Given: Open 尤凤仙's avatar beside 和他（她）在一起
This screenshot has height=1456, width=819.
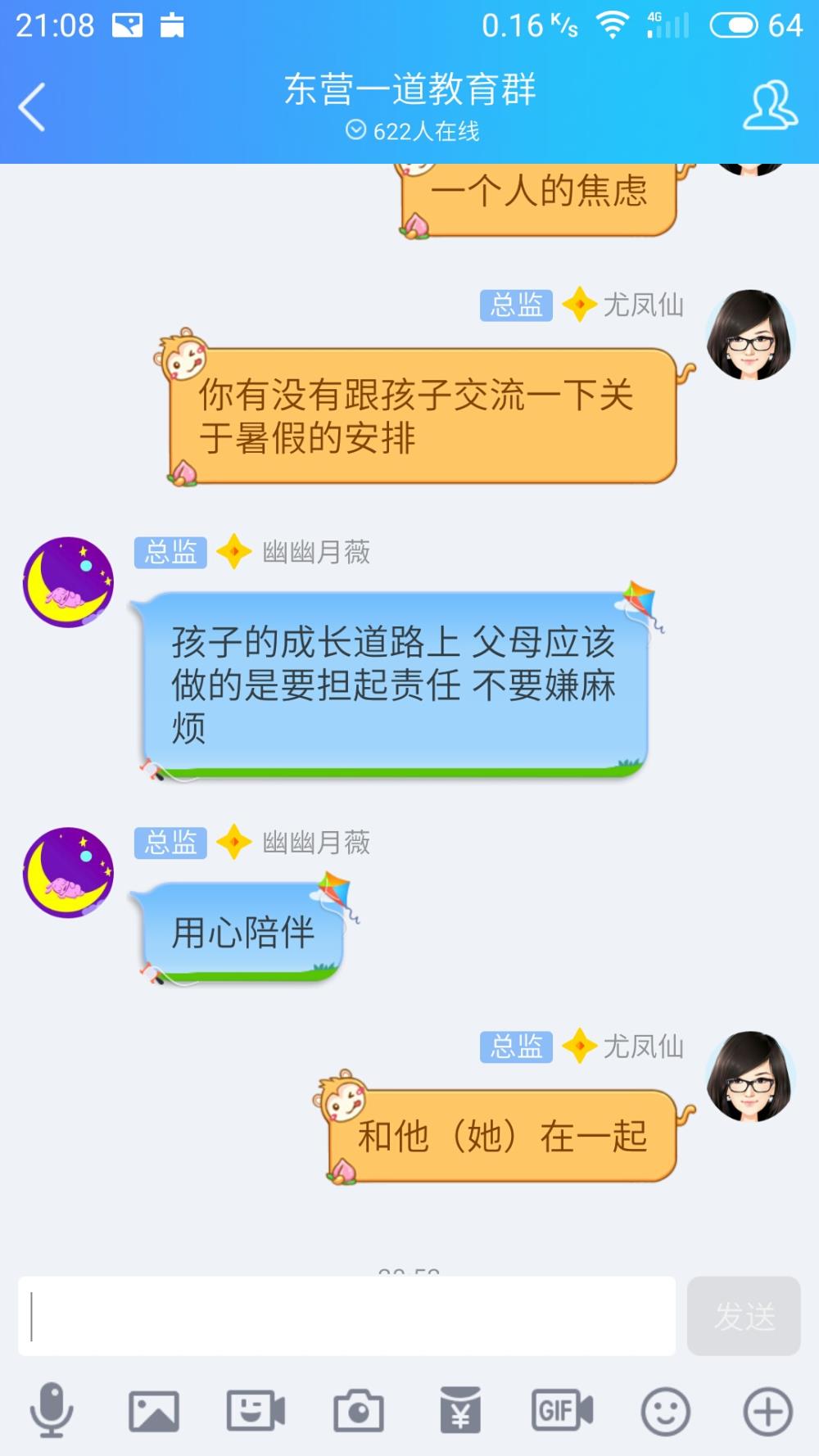Looking at the screenshot, I should point(751,1076).
